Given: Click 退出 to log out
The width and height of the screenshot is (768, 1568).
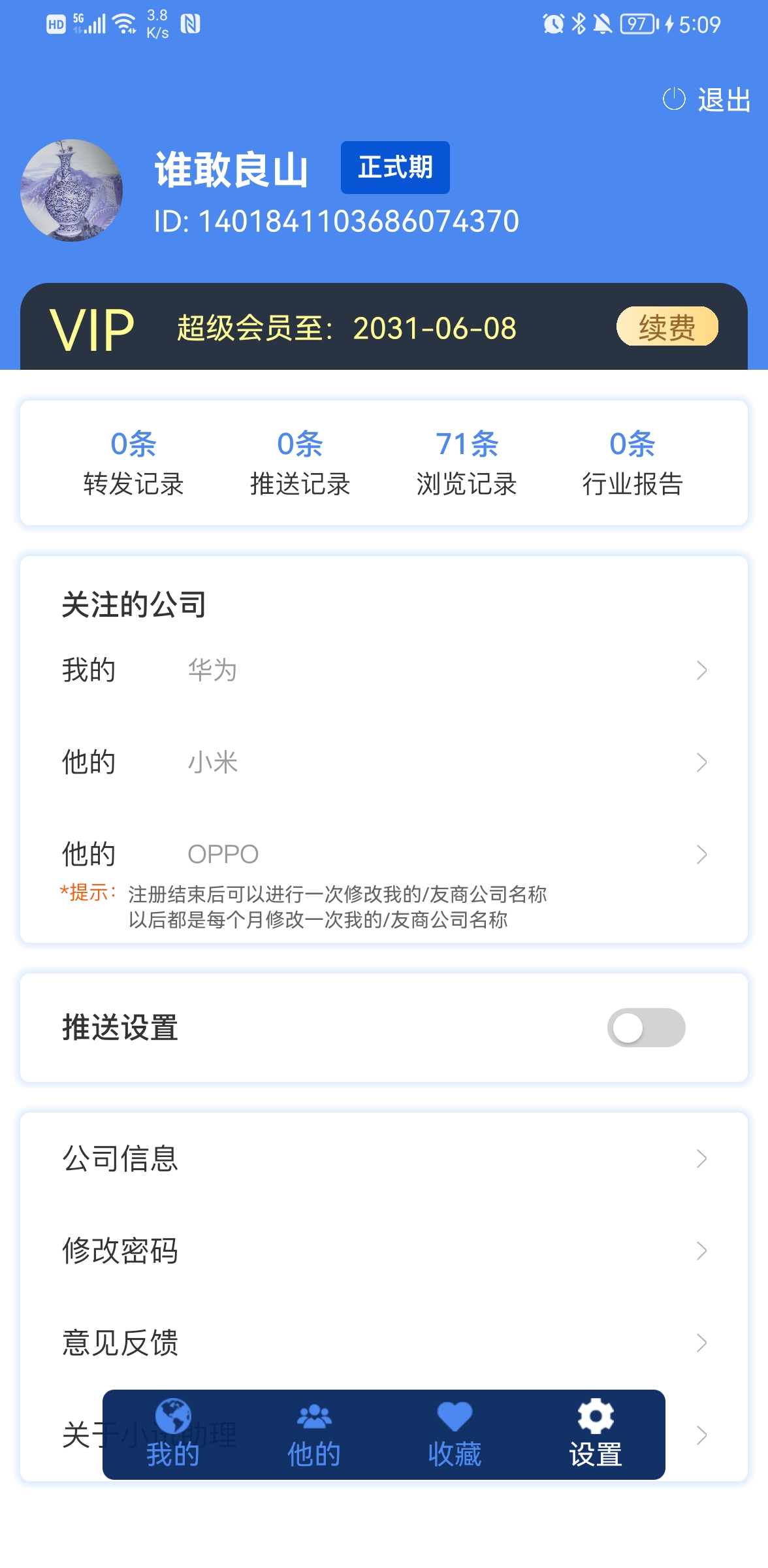Looking at the screenshot, I should point(722,99).
